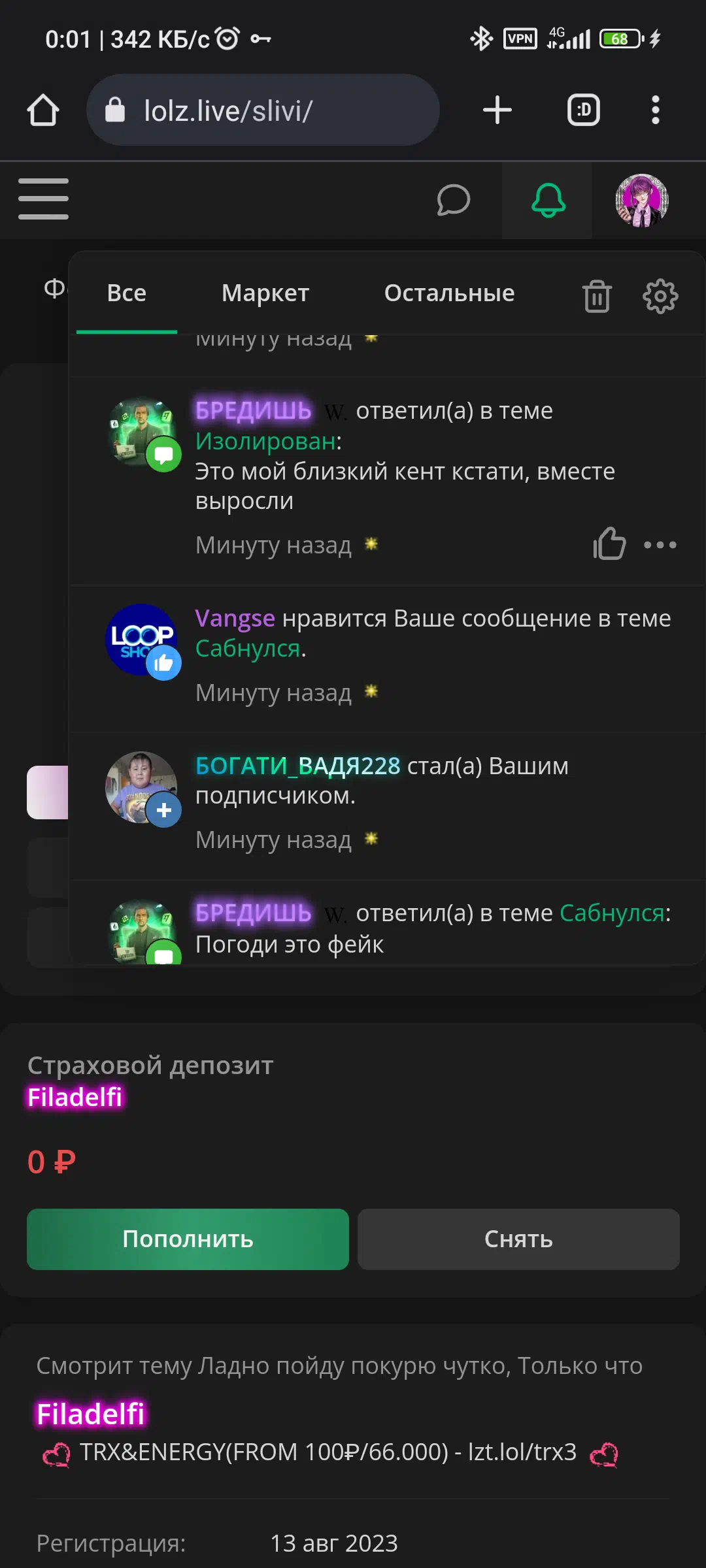Screen dimensions: 706x1568
Task: Open the profile avatar menu
Action: point(642,200)
